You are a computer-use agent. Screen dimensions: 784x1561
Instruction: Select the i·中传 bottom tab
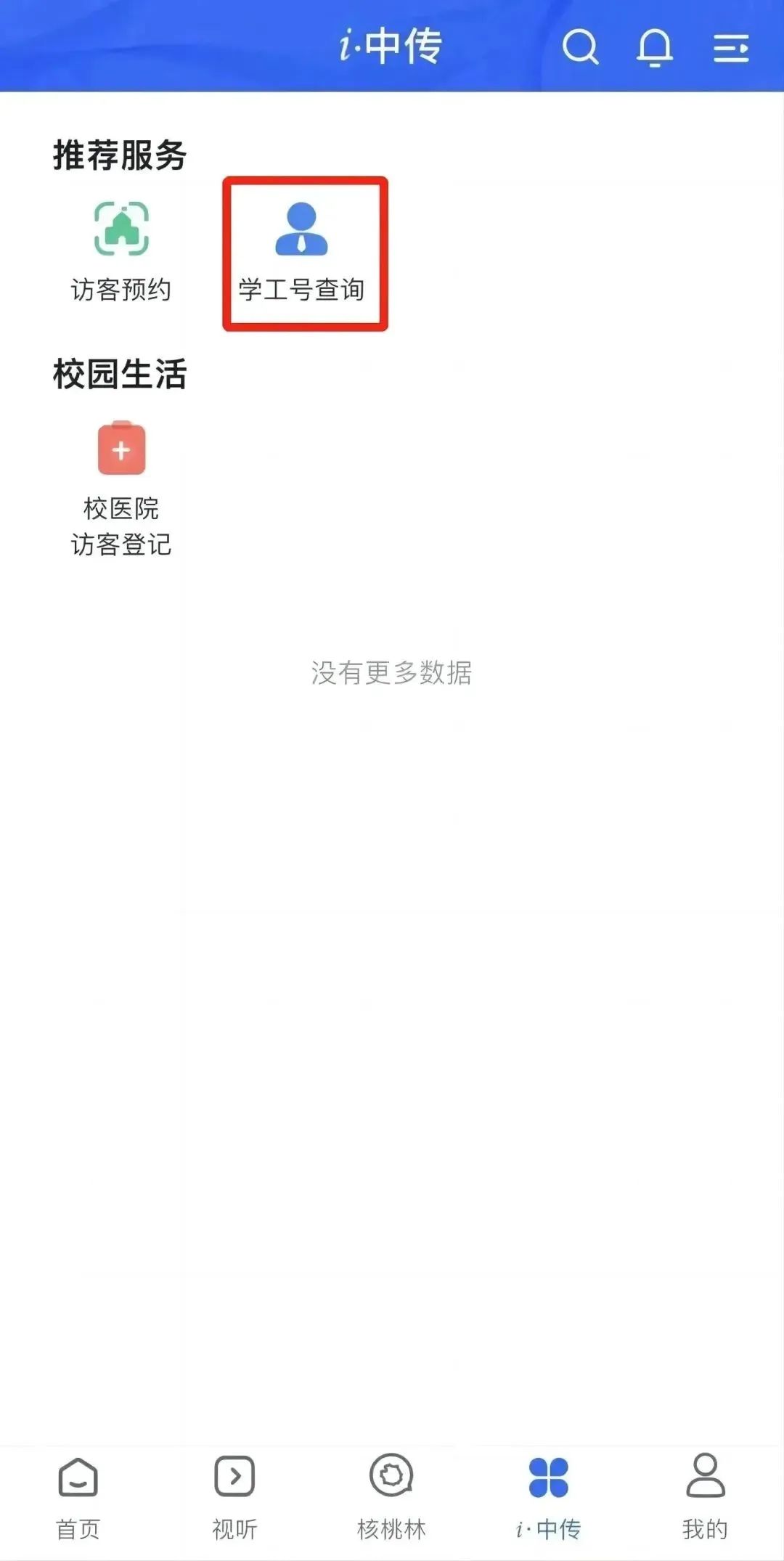tap(548, 1497)
